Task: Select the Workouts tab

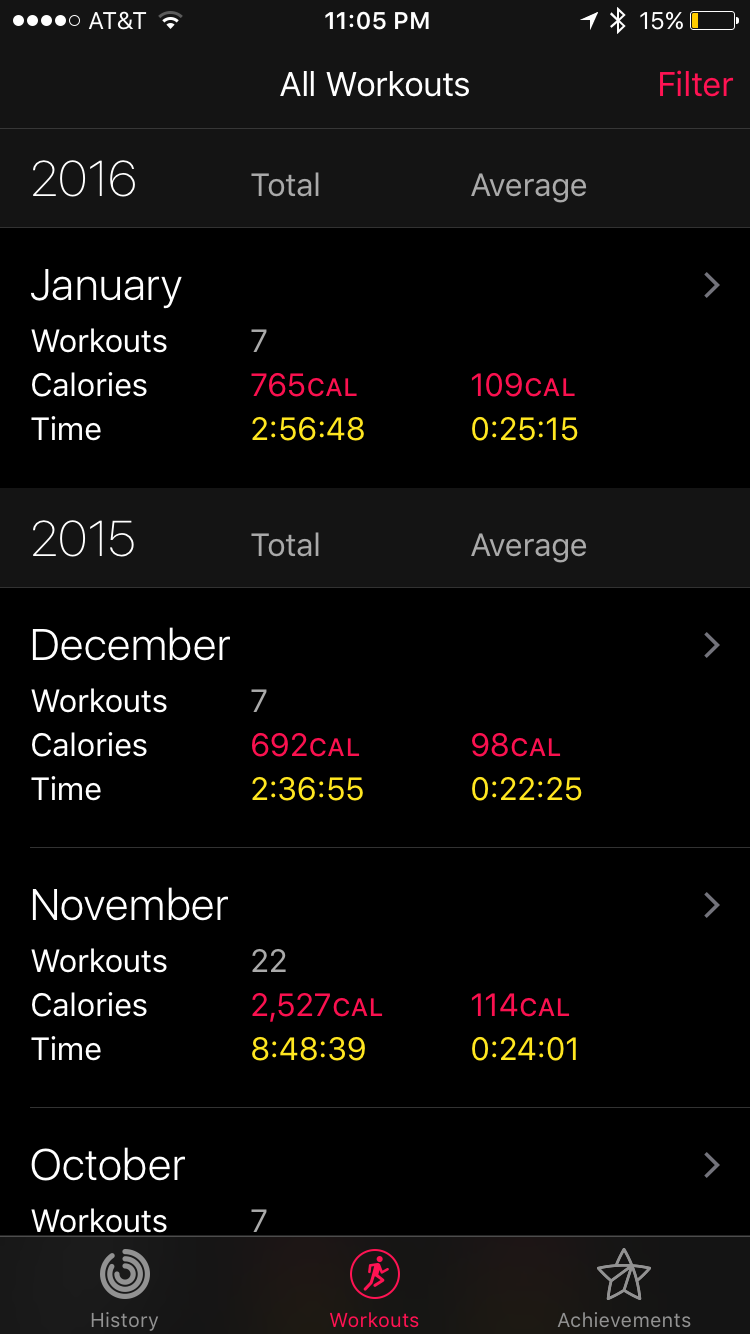Action: coord(375,1288)
